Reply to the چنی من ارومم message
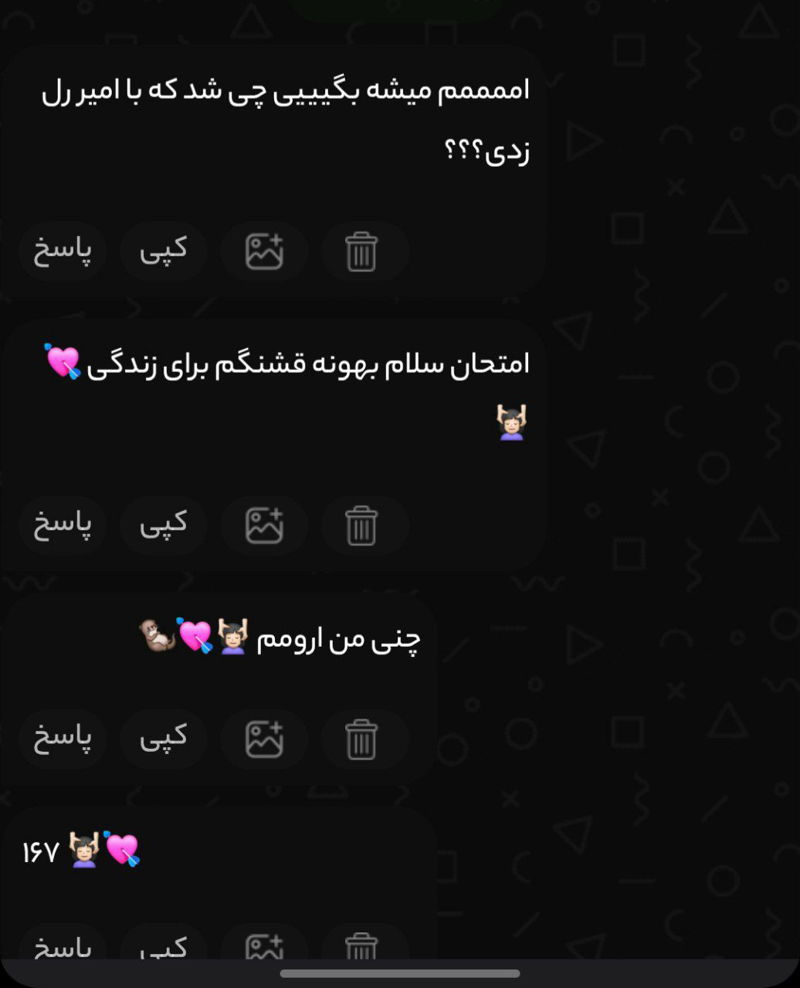Screen dimensions: 800x988 click(63, 738)
